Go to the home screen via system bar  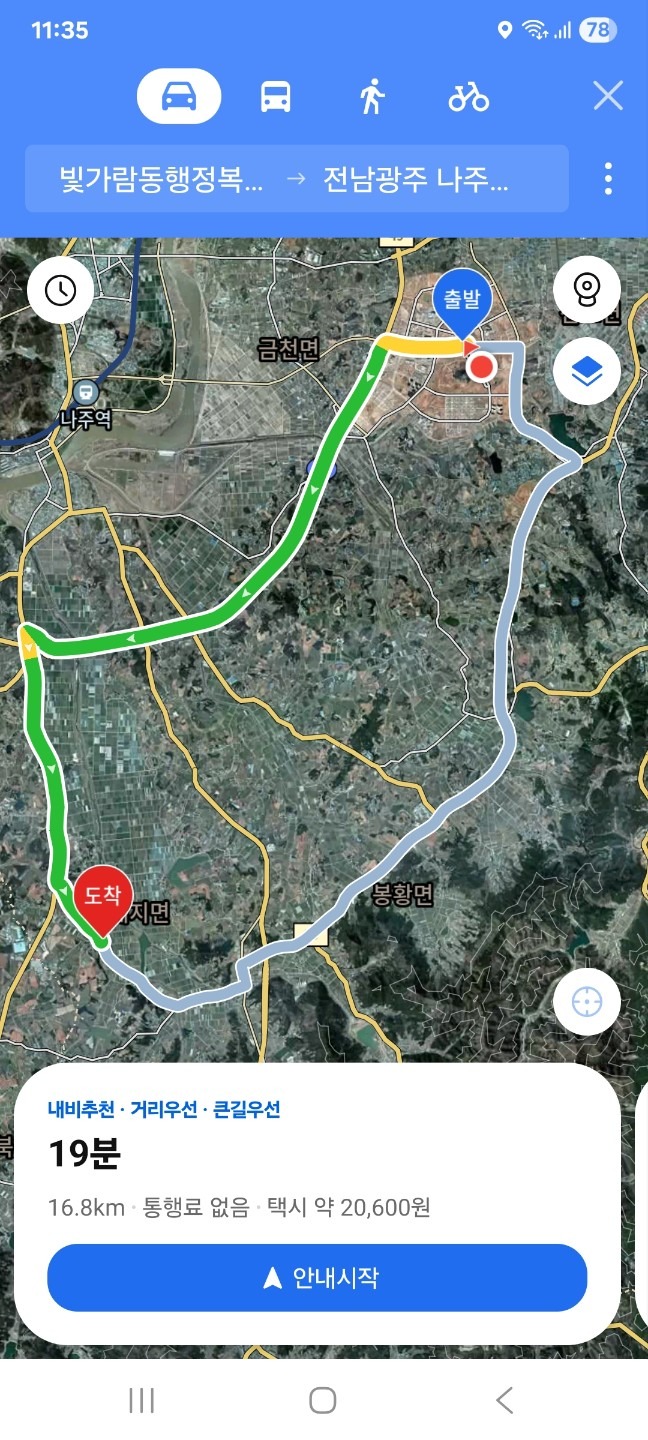pos(323,1400)
